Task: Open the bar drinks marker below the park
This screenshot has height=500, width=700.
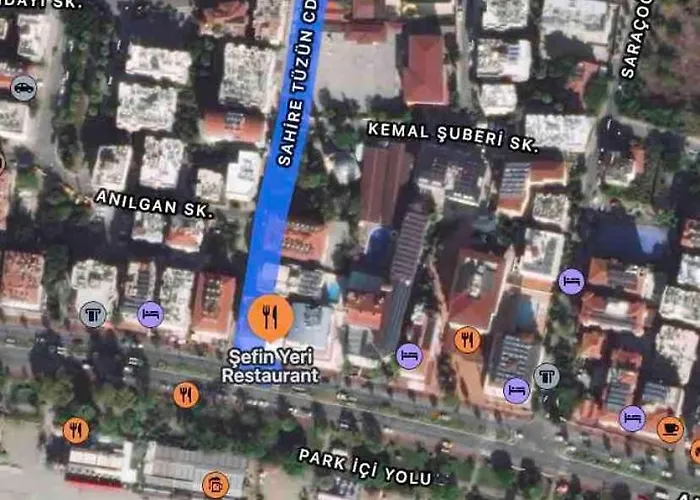Action: [215, 485]
